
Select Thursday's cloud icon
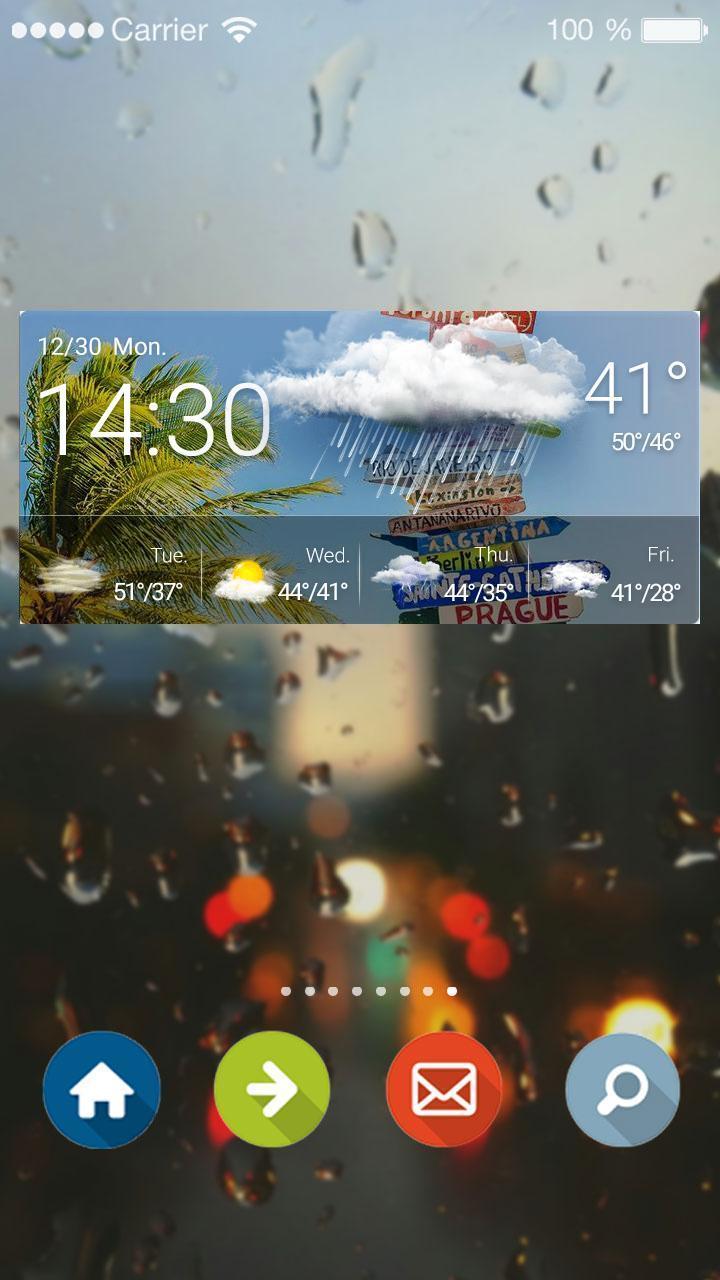click(406, 571)
